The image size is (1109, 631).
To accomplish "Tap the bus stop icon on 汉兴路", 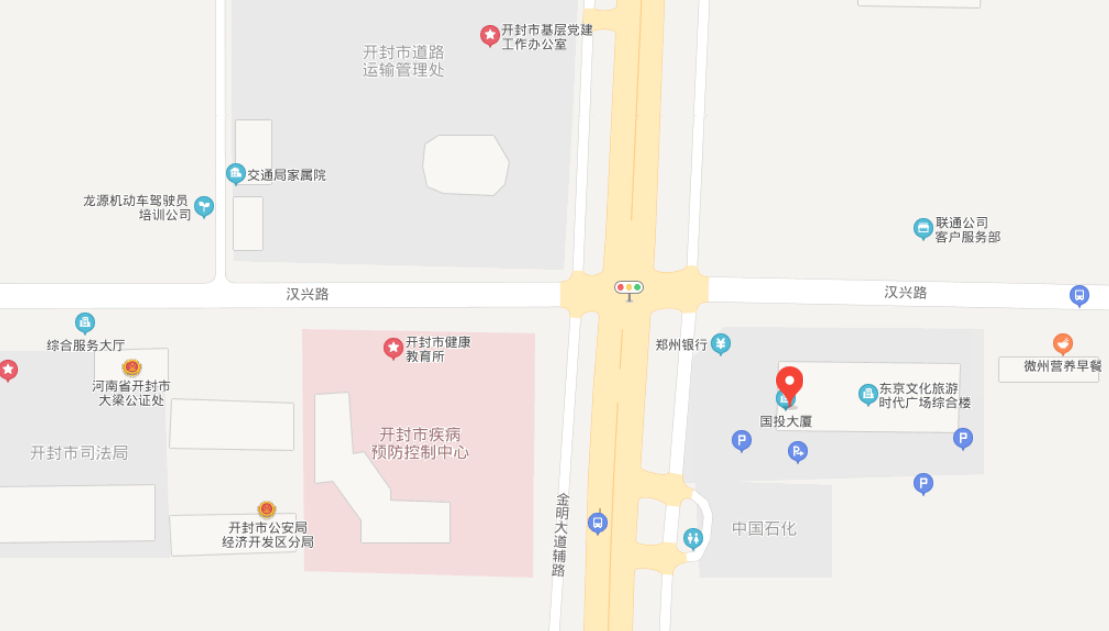I will [x=1079, y=295].
